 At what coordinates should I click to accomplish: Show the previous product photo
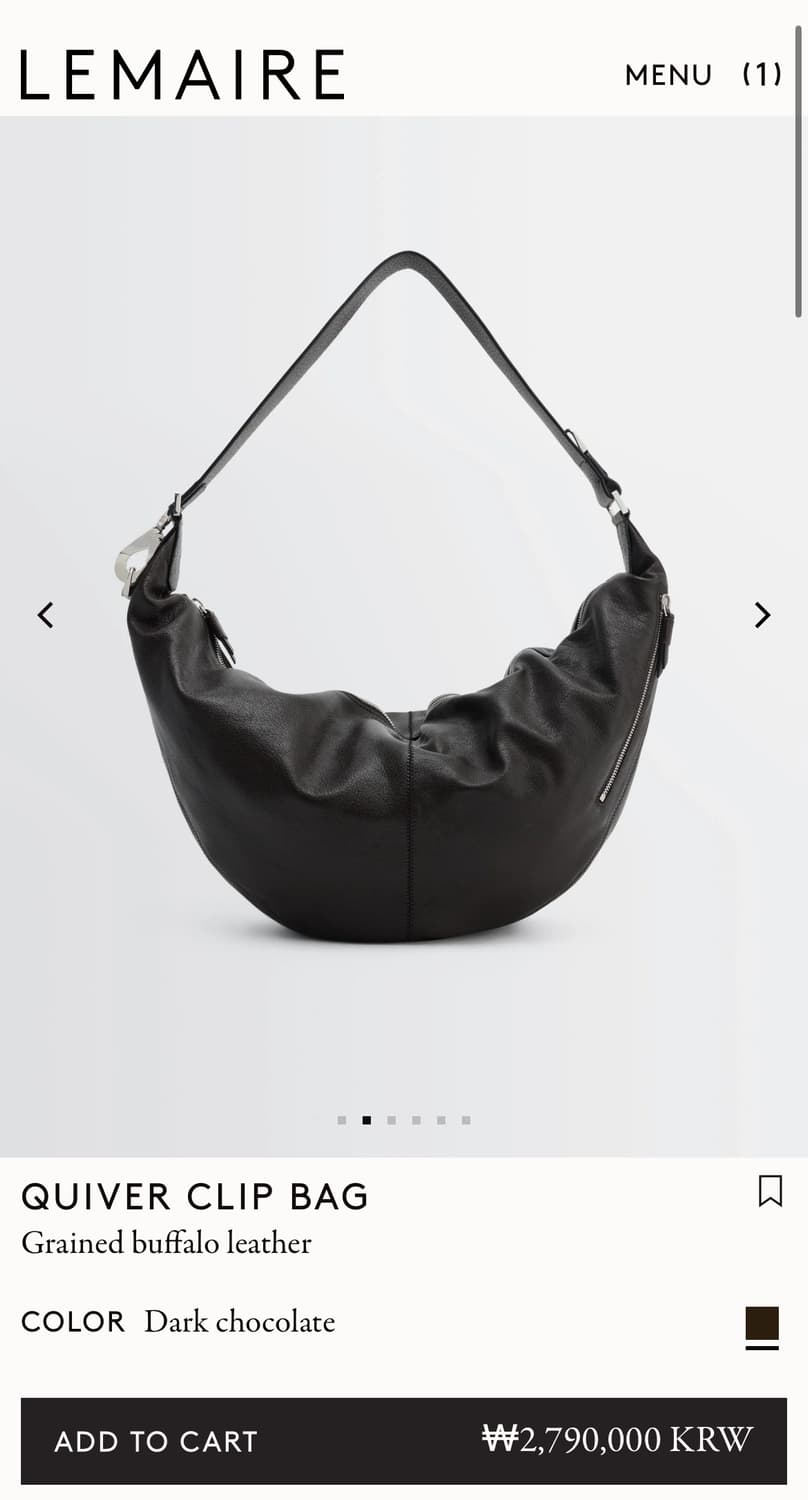(x=45, y=615)
